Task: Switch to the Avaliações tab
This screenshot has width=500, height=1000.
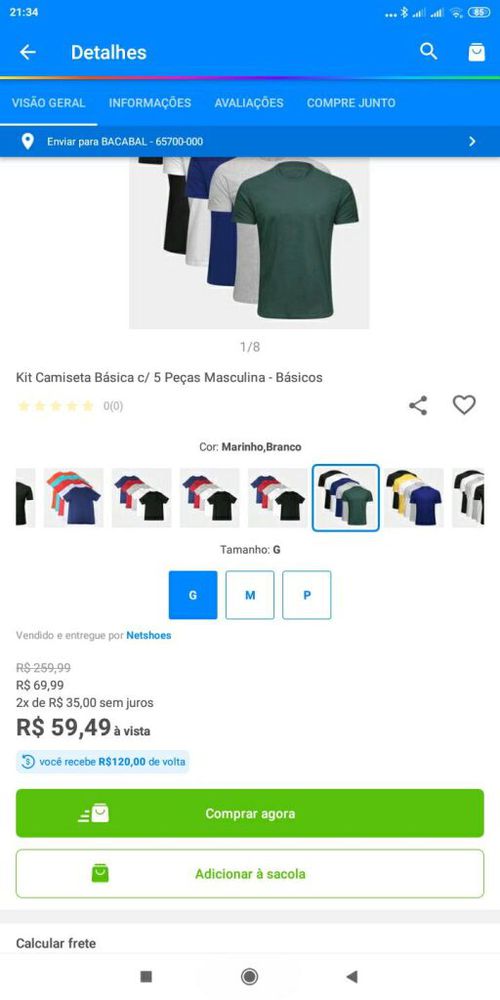Action: point(249,103)
